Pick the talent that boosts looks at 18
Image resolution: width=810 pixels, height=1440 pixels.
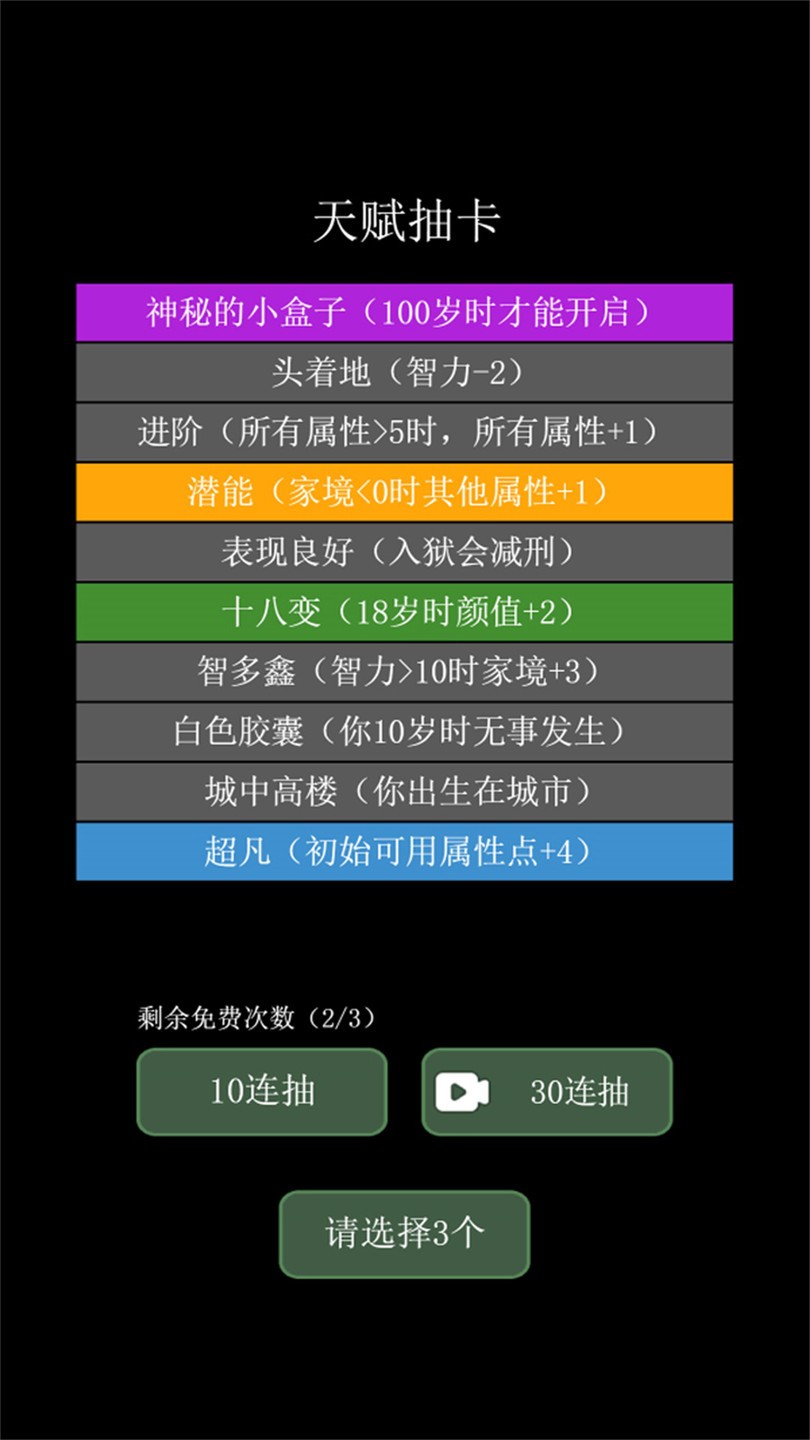[404, 612]
